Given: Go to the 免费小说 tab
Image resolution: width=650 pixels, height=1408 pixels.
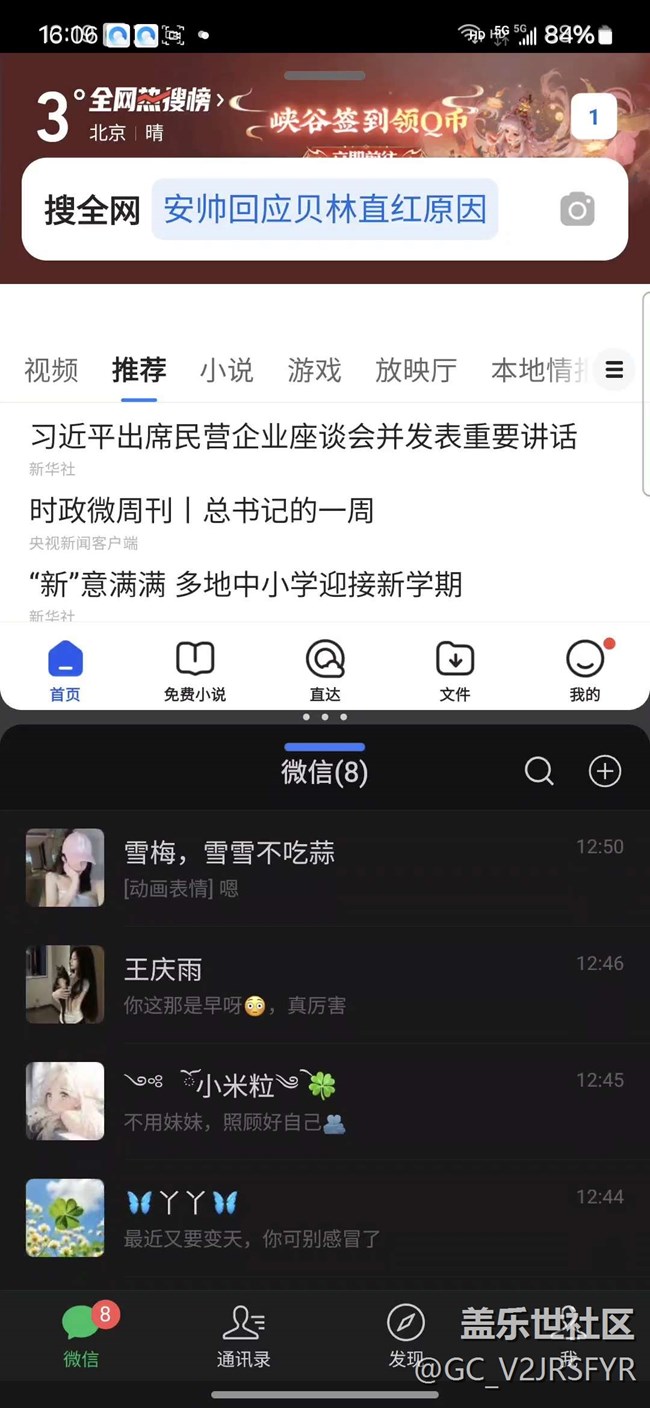Looking at the screenshot, I should (x=195, y=671).
